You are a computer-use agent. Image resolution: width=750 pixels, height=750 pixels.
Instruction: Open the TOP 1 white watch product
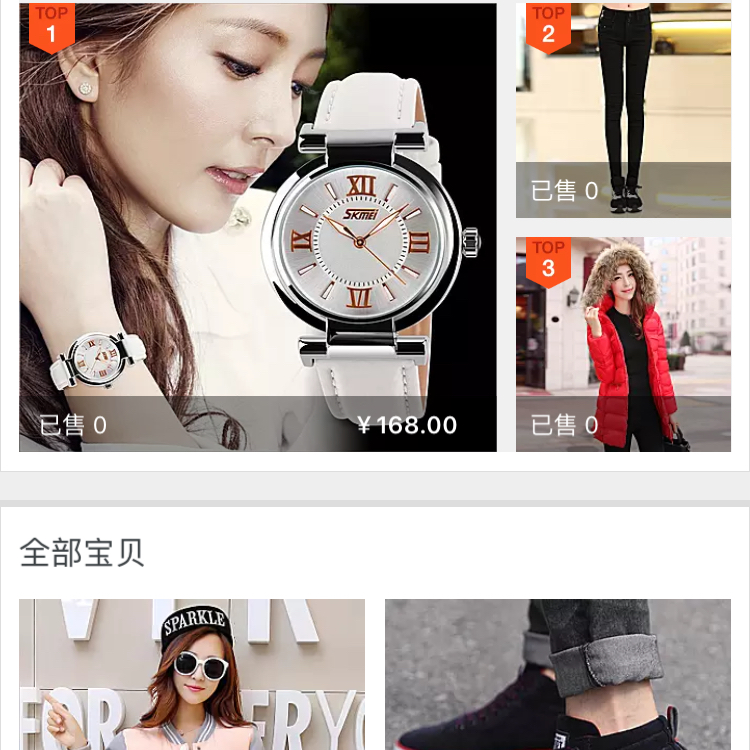tap(258, 228)
